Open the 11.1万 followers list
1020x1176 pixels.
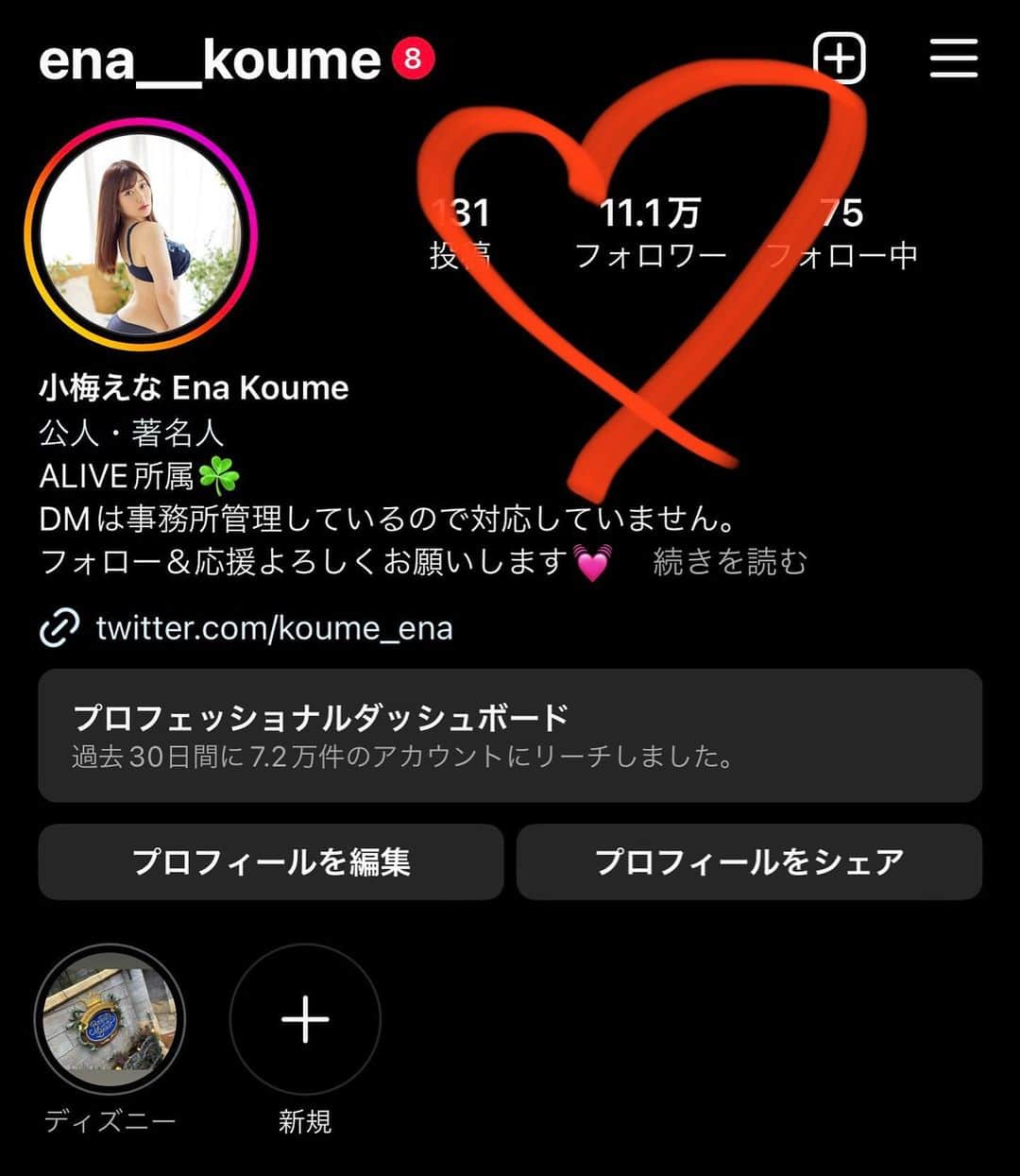tap(651, 232)
